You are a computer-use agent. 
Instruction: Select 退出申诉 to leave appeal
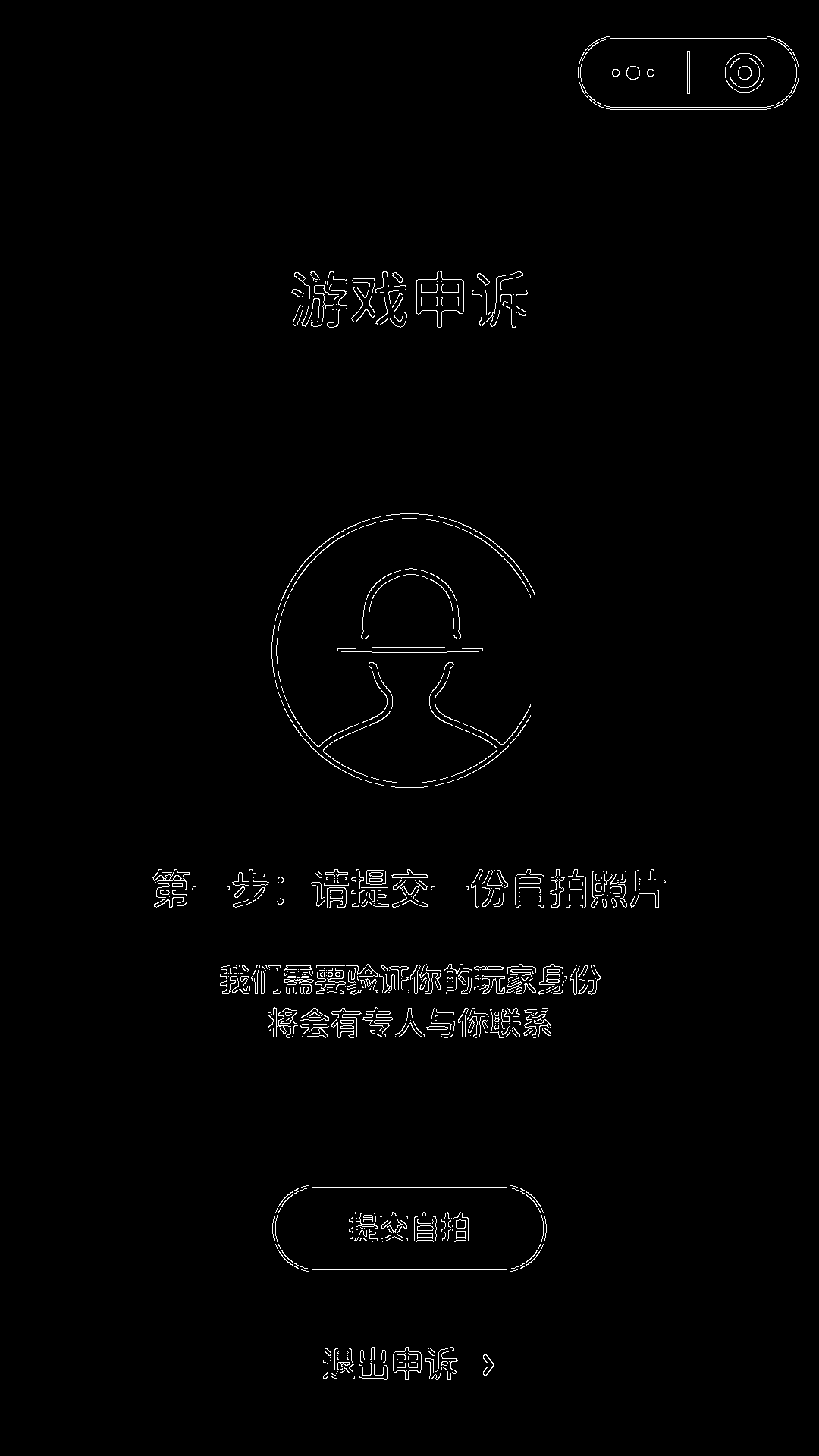click(409, 1364)
